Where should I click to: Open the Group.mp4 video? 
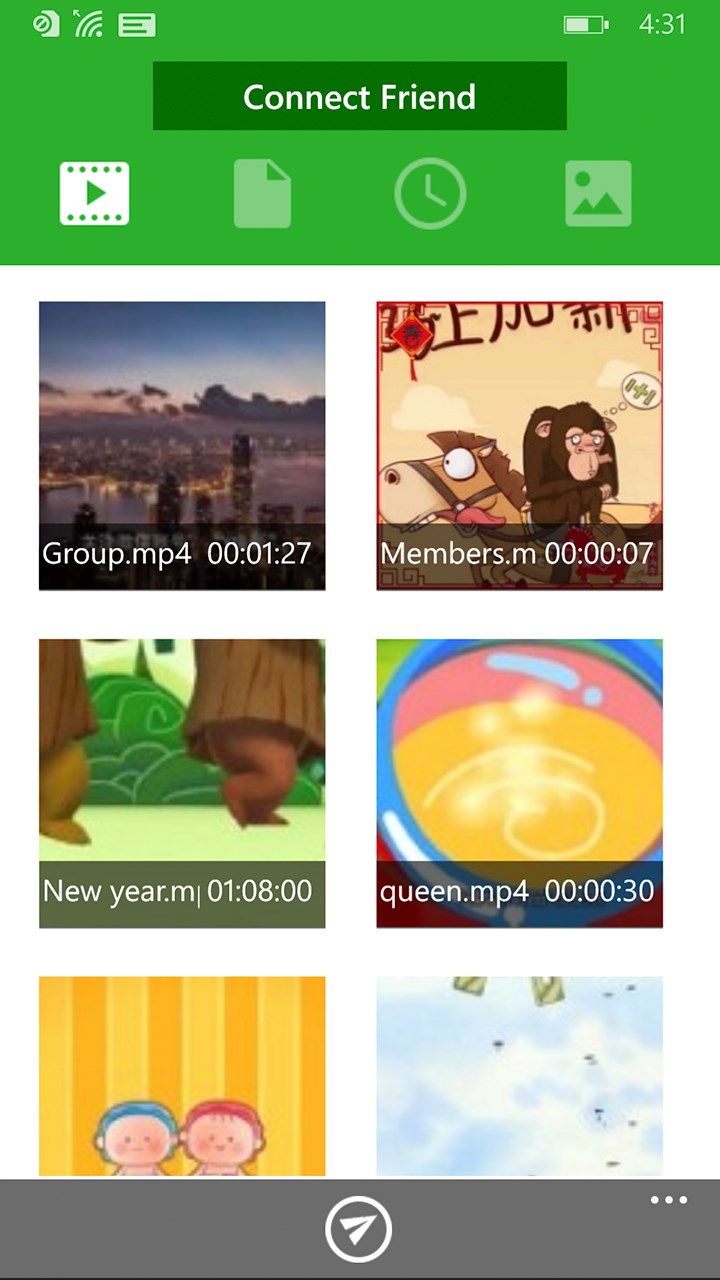click(x=182, y=445)
